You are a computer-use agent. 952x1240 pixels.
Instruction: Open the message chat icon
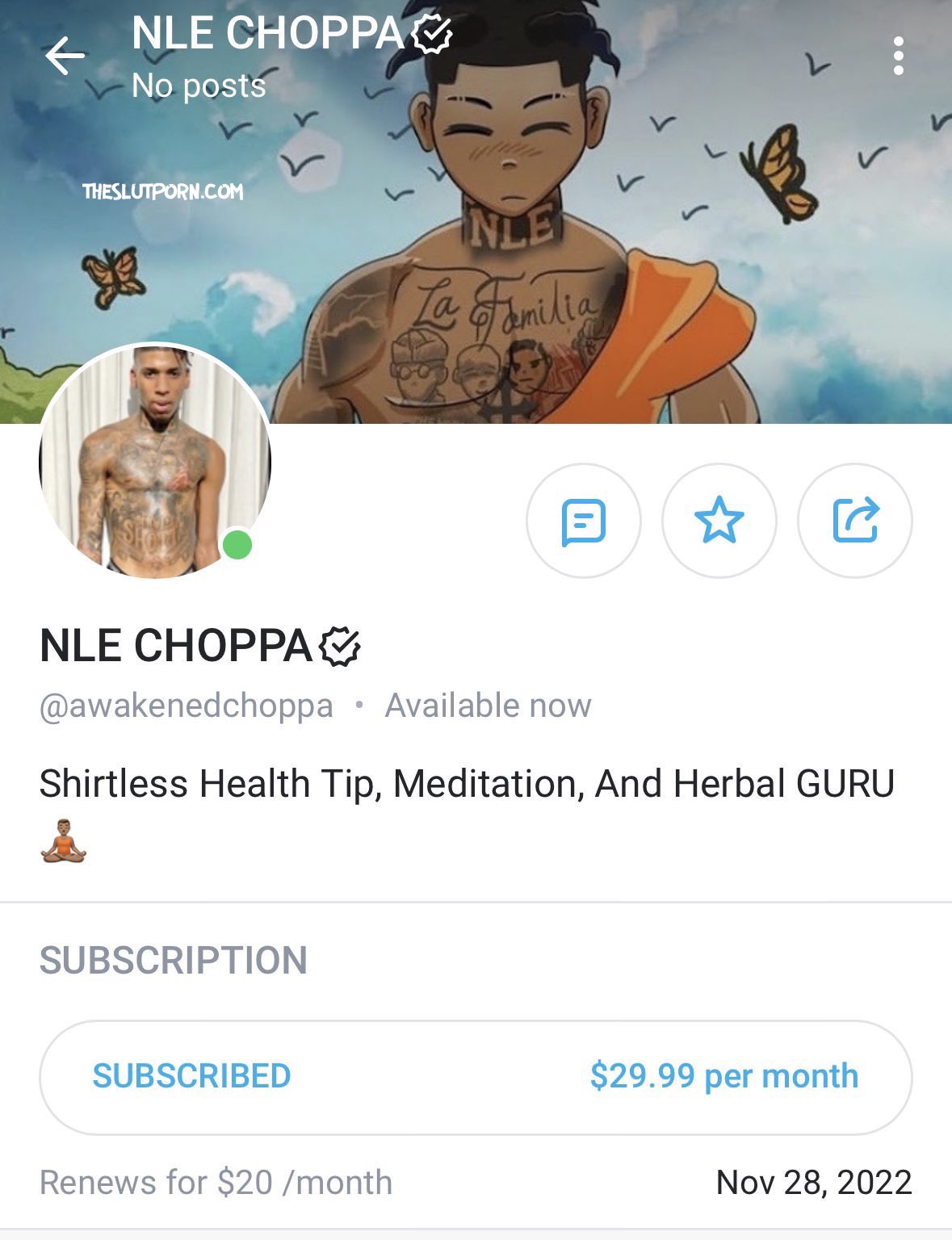583,521
